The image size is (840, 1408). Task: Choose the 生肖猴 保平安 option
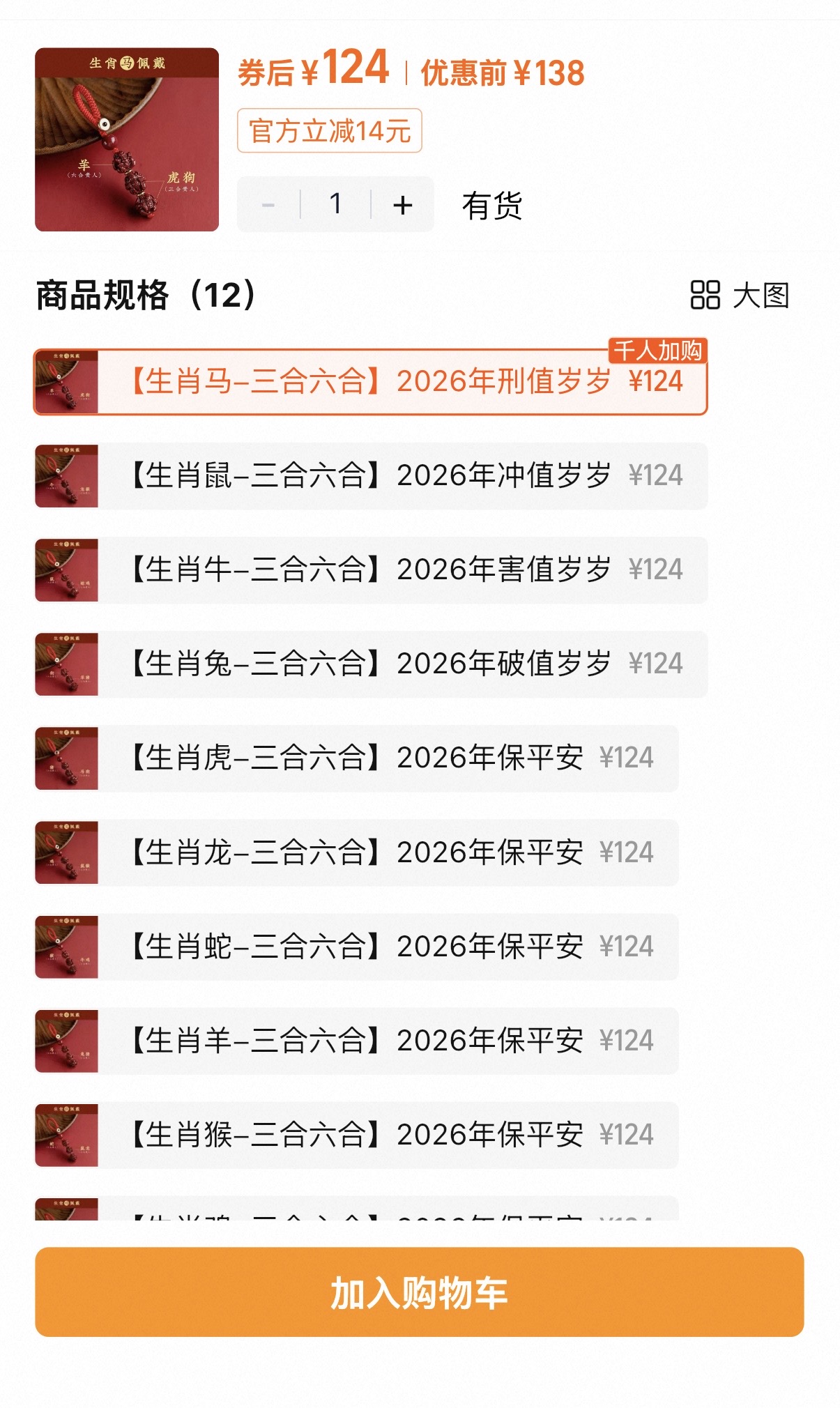point(356,1135)
